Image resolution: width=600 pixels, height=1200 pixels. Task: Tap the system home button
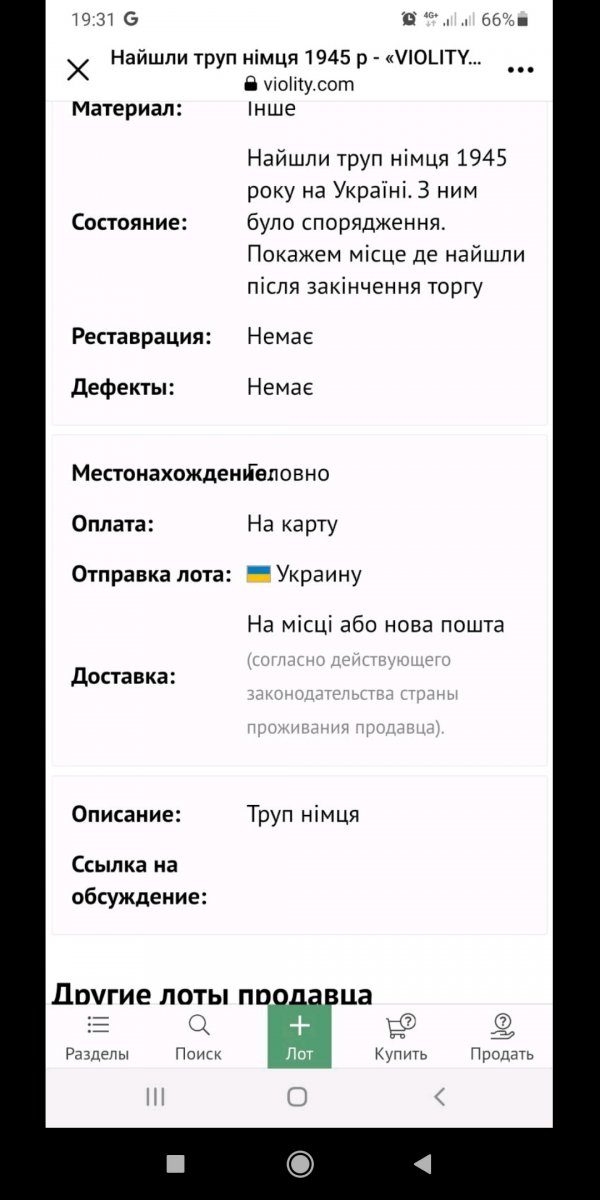click(x=297, y=1097)
